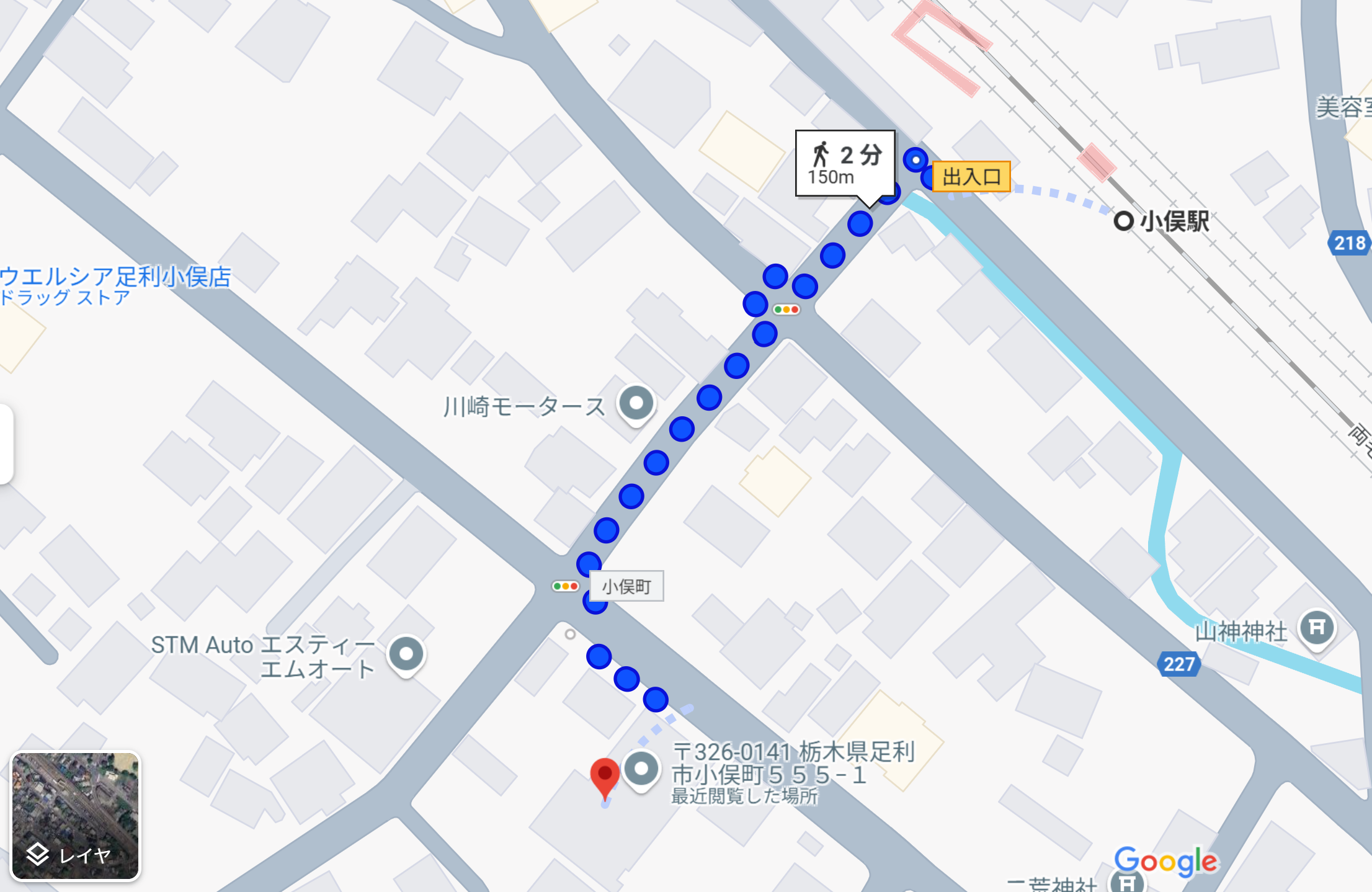Open the 〒326-0141 小俣町555-1 recently viewed place
Image resolution: width=1372 pixels, height=892 pixels.
(x=641, y=770)
